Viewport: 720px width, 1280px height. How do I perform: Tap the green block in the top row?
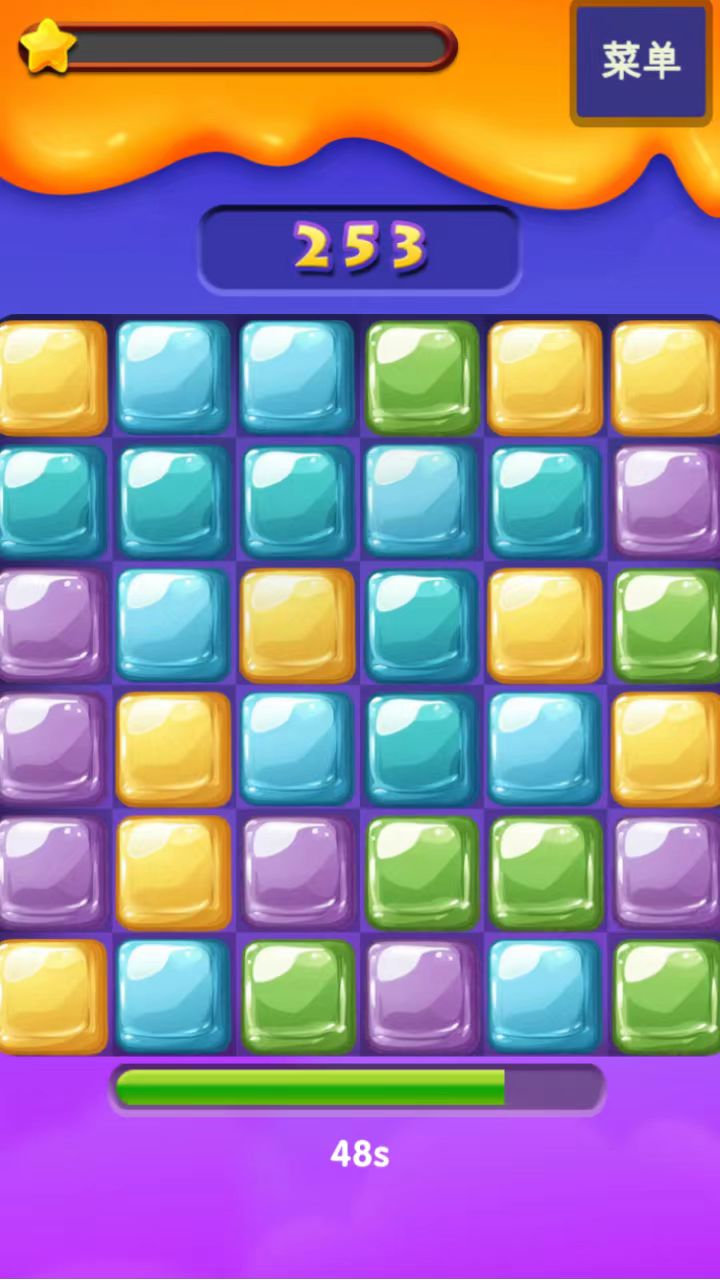point(421,378)
